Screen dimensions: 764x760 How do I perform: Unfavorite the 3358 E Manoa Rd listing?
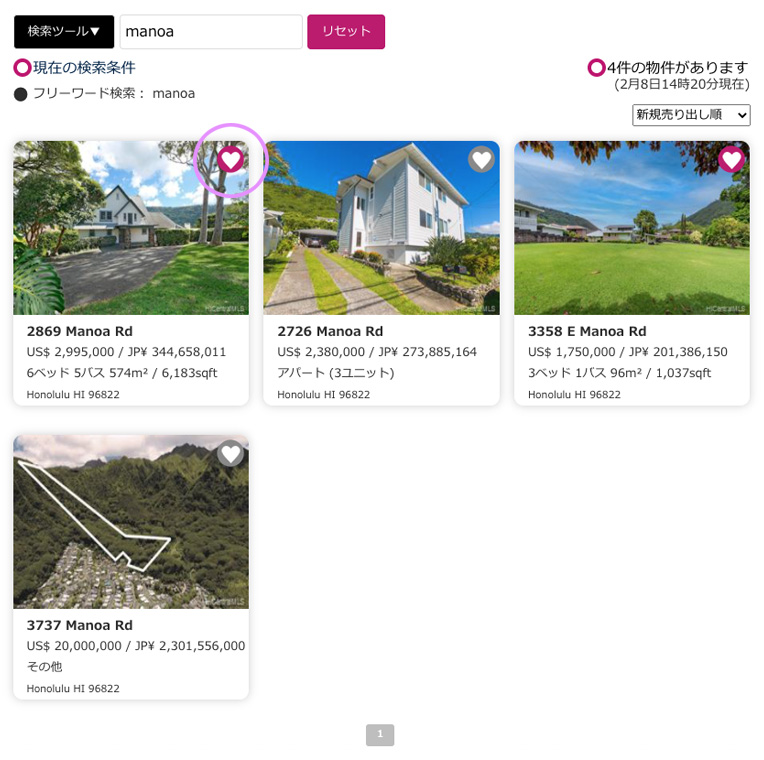pos(731,159)
